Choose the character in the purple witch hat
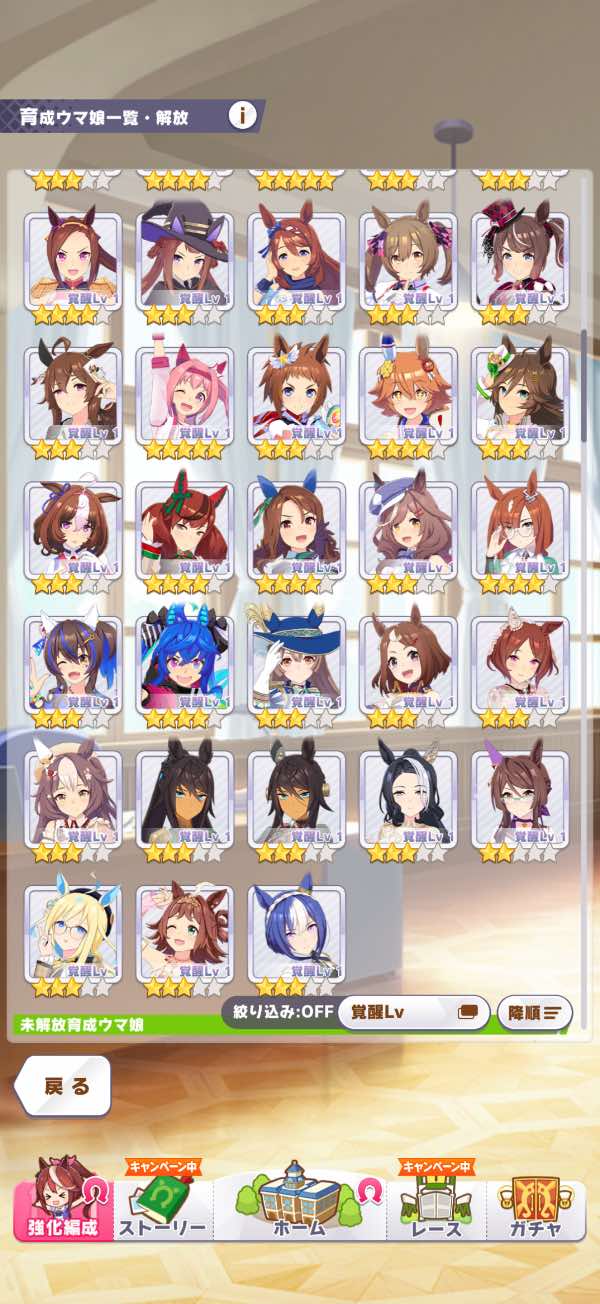This screenshot has width=600, height=1304. click(x=185, y=260)
